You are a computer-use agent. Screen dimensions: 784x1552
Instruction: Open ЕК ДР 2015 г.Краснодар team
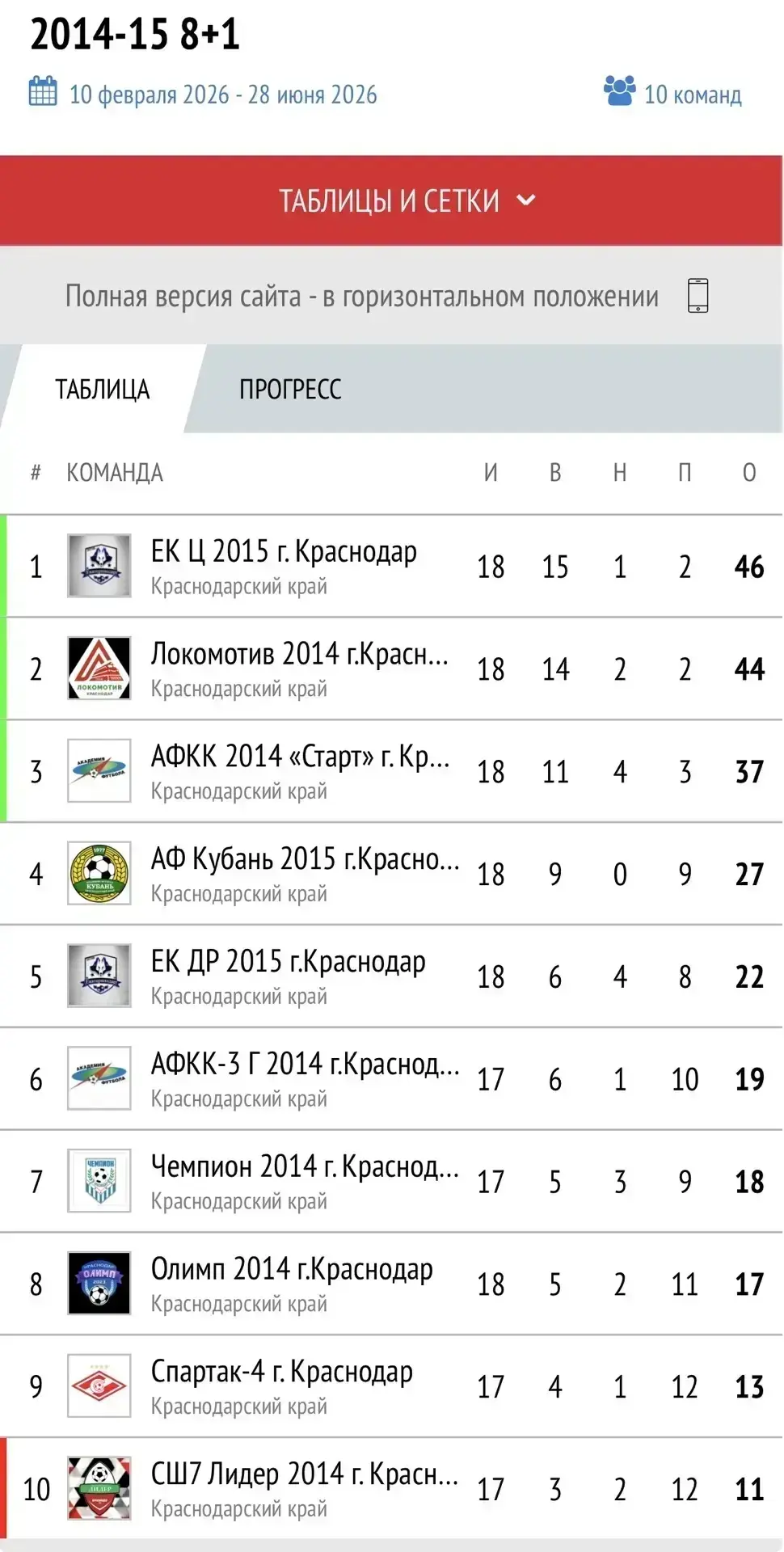pos(288,962)
